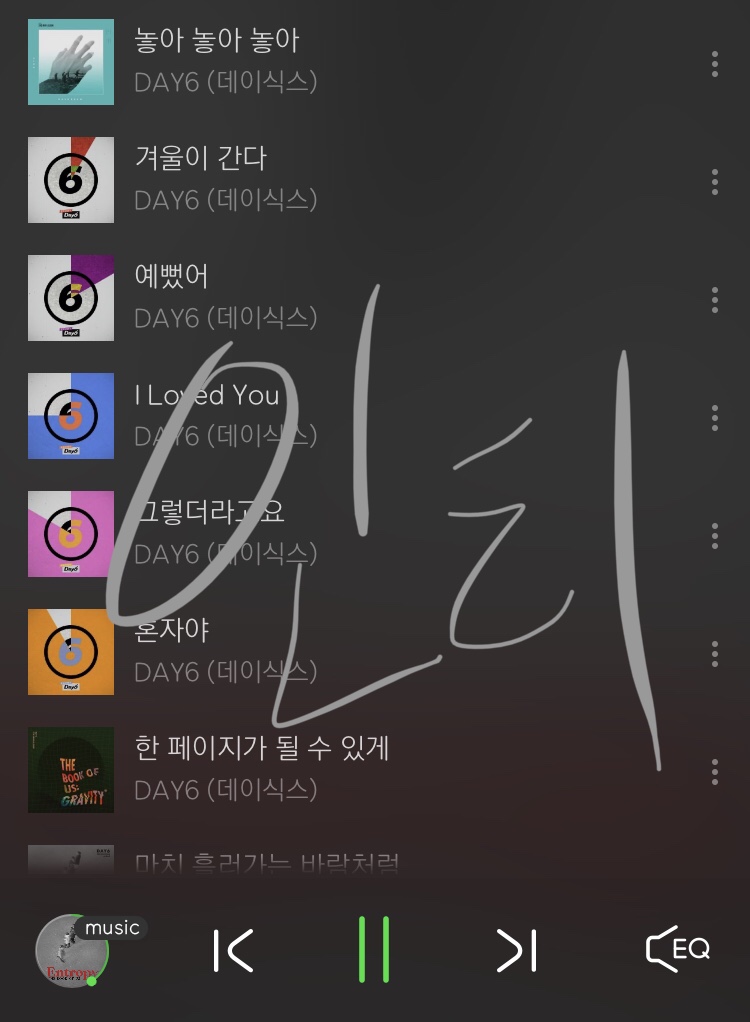The image size is (750, 1022).
Task: Open the EQ equalizer settings
Action: (x=679, y=951)
